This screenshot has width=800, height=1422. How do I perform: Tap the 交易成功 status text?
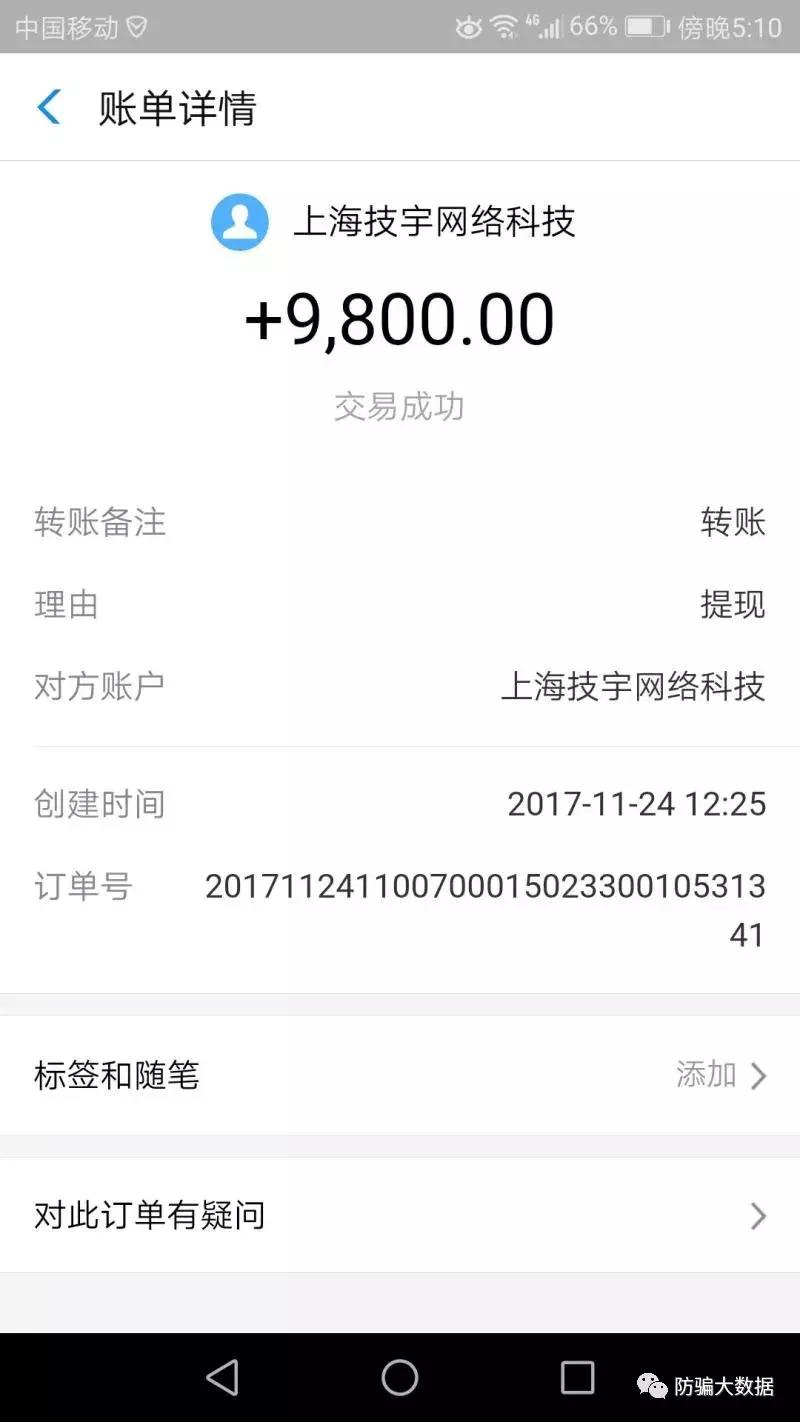tap(398, 405)
